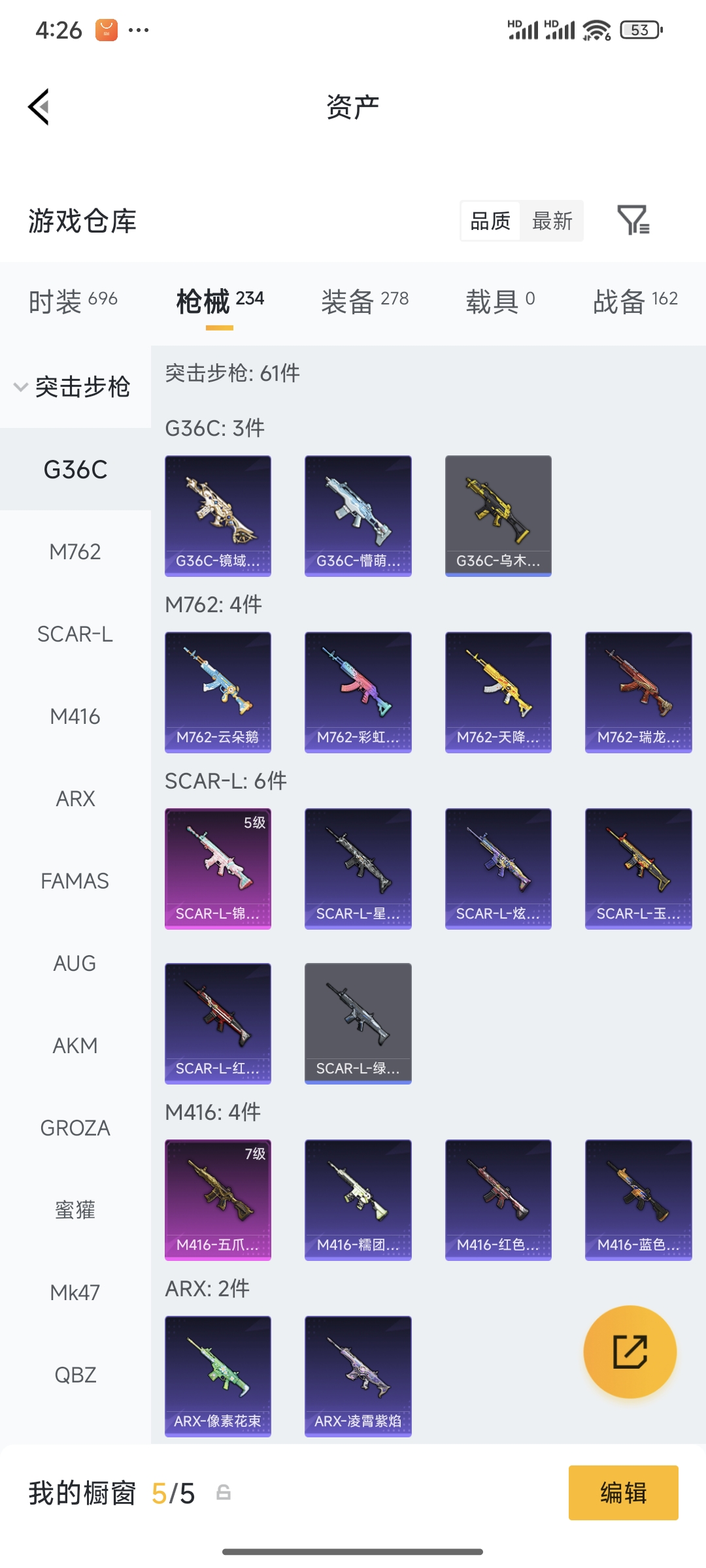Jump to GROZA in the sidebar

click(75, 1128)
